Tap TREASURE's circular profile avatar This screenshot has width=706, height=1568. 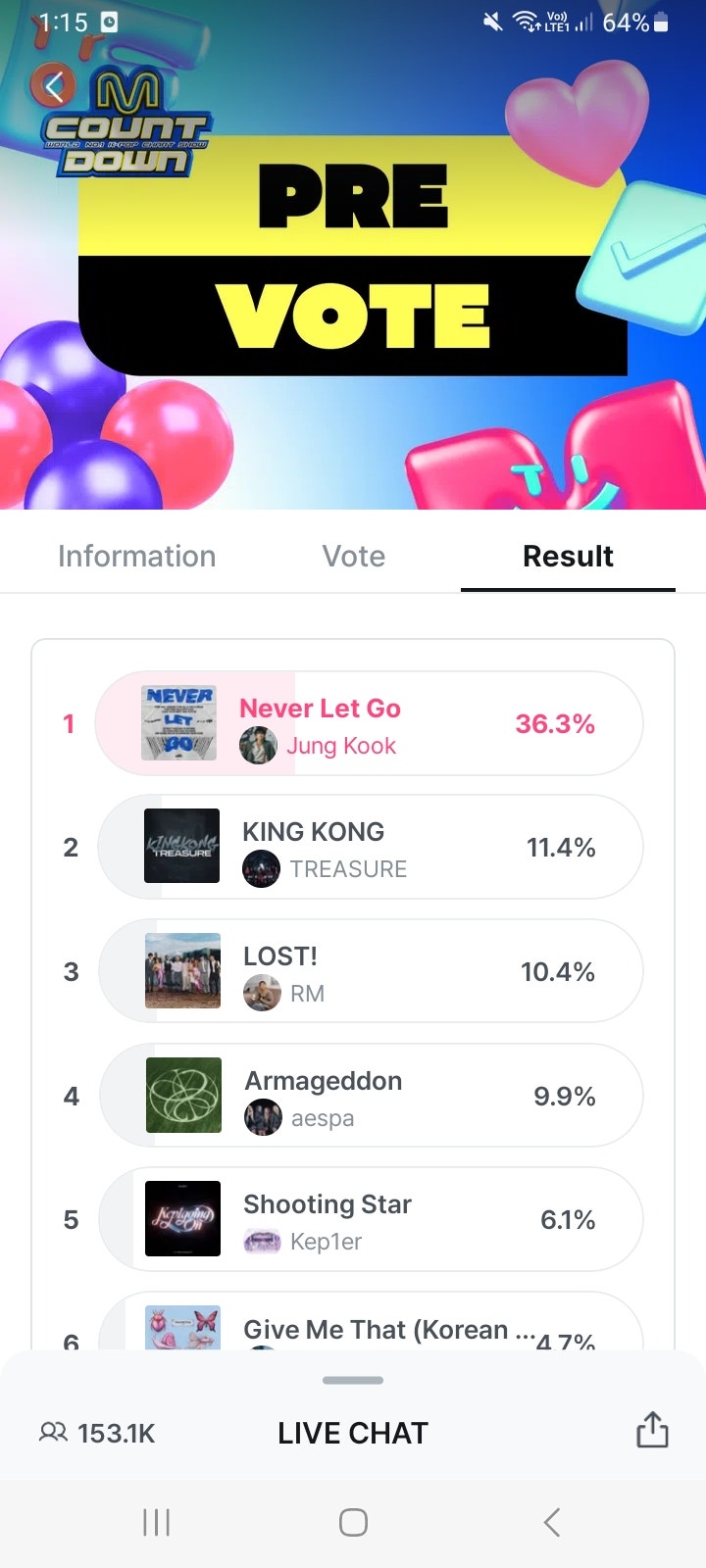click(x=261, y=868)
